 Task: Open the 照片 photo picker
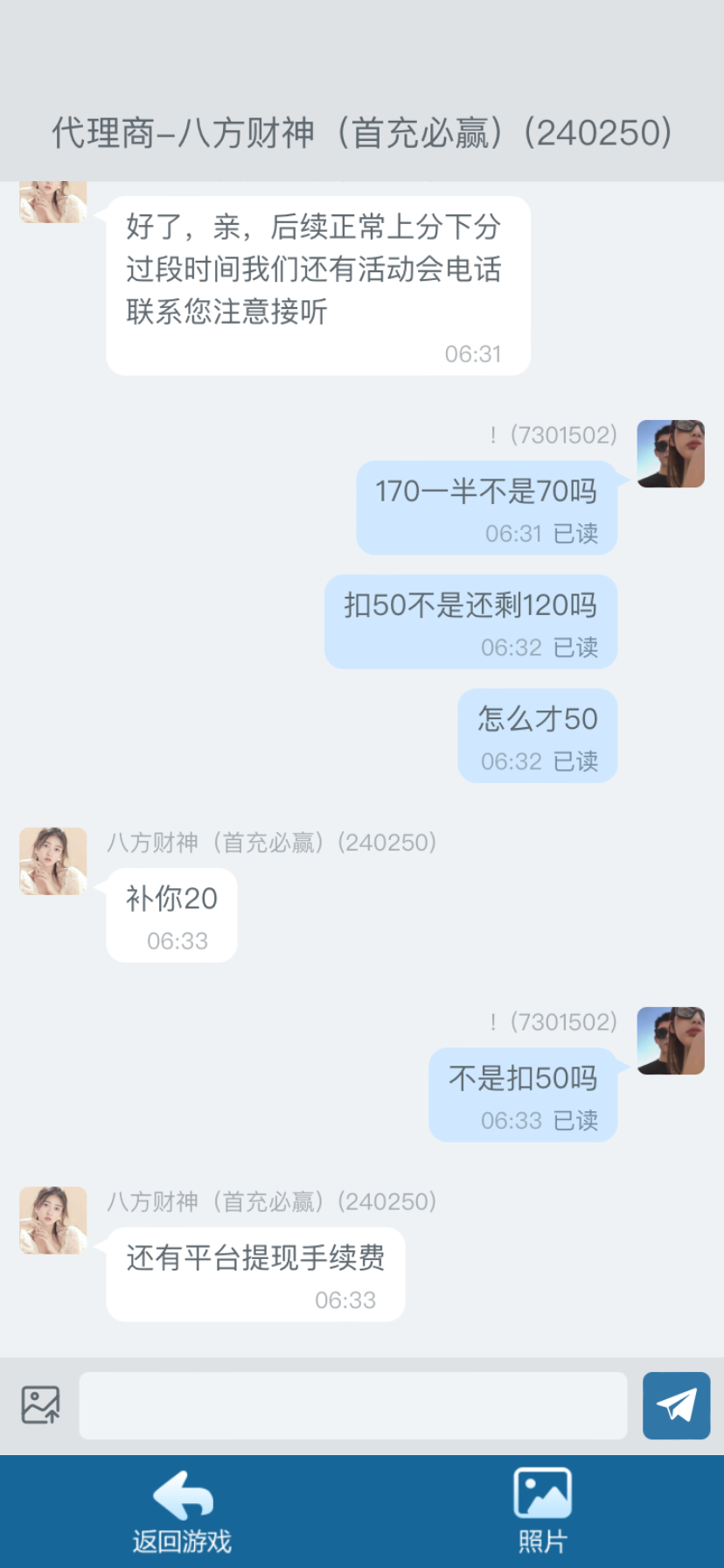click(542, 1511)
